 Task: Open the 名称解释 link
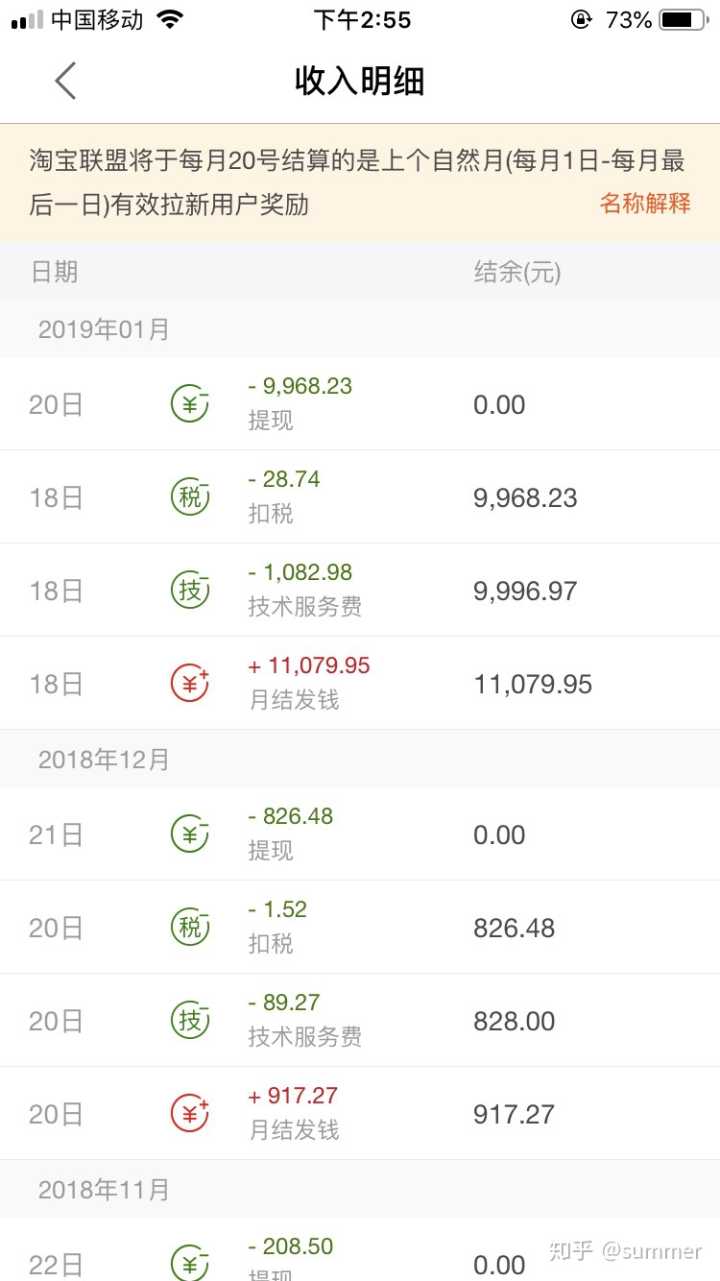coord(645,204)
